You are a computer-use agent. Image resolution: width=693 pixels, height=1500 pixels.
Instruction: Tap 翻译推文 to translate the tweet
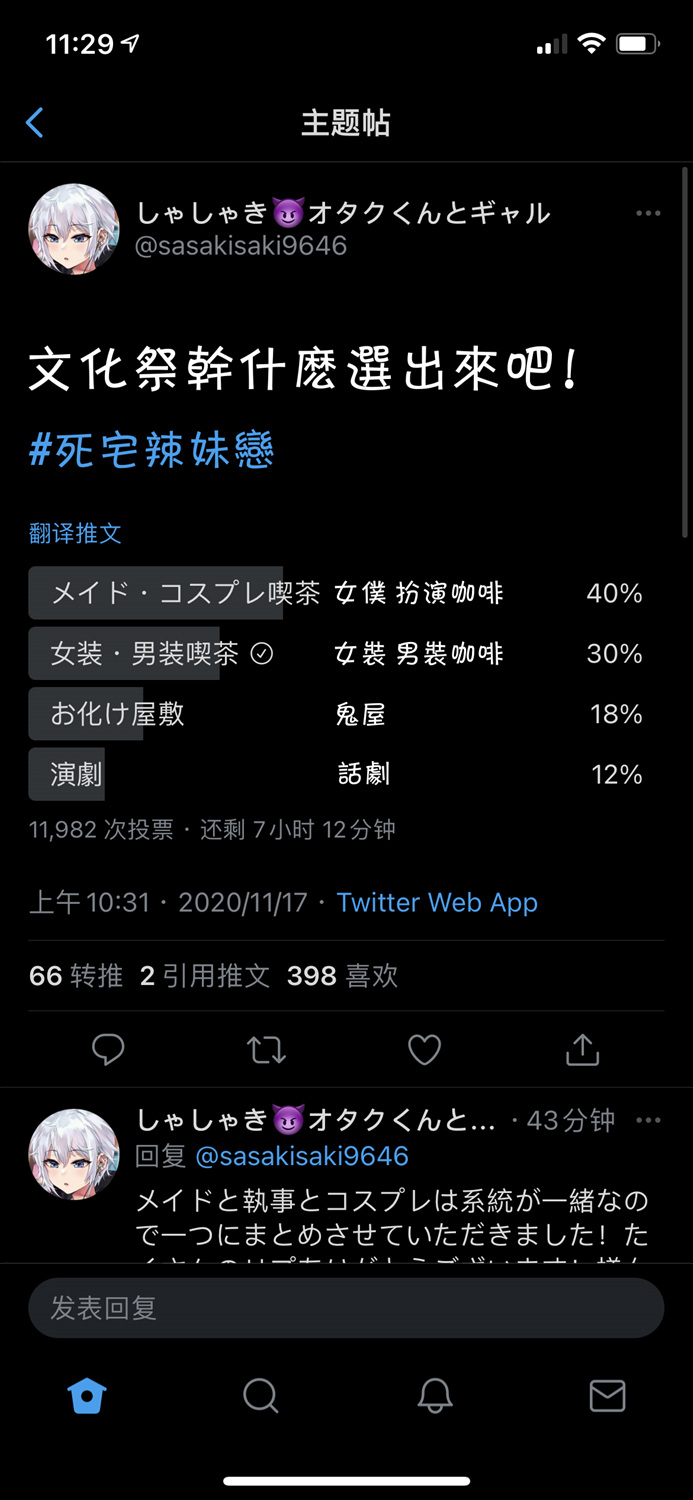(75, 533)
